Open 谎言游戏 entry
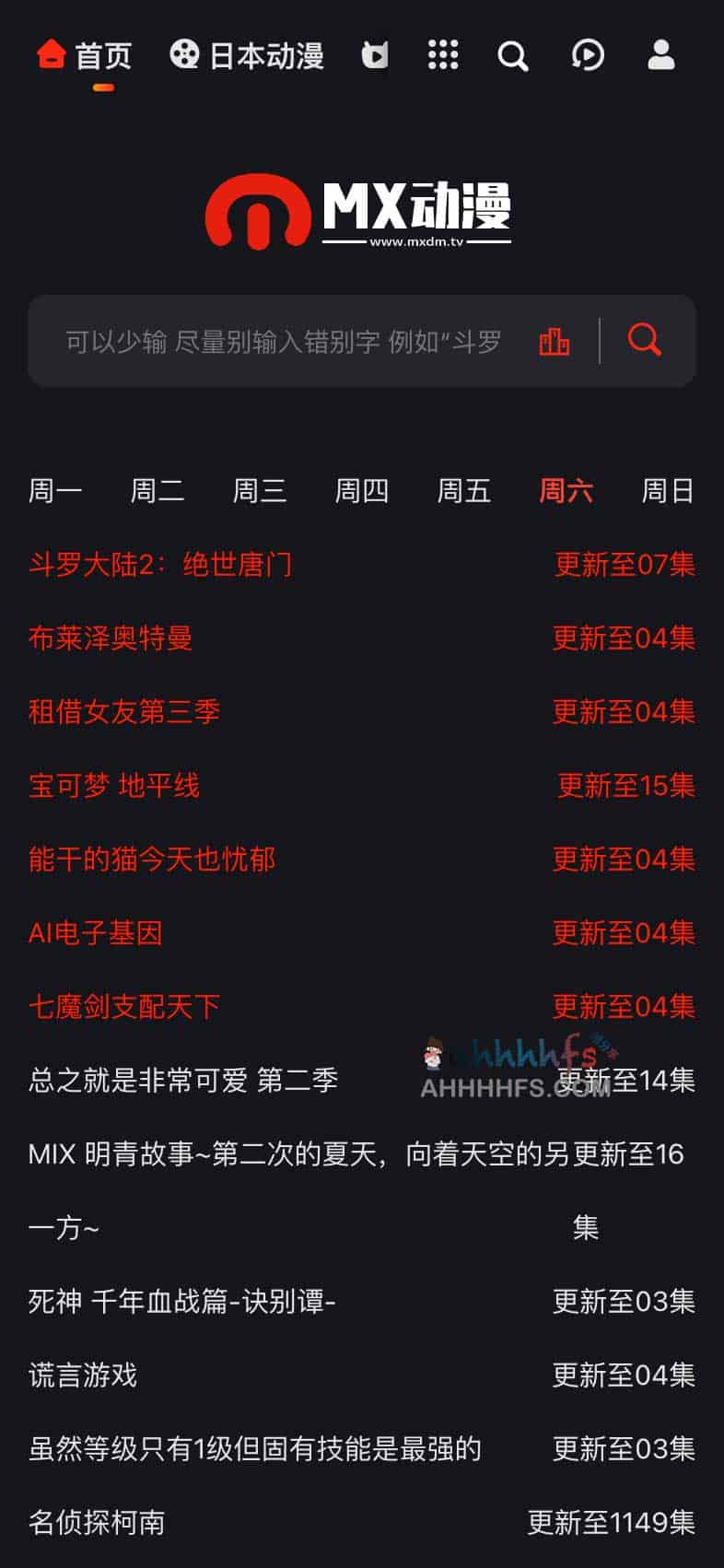This screenshot has width=724, height=1568. tap(83, 1375)
